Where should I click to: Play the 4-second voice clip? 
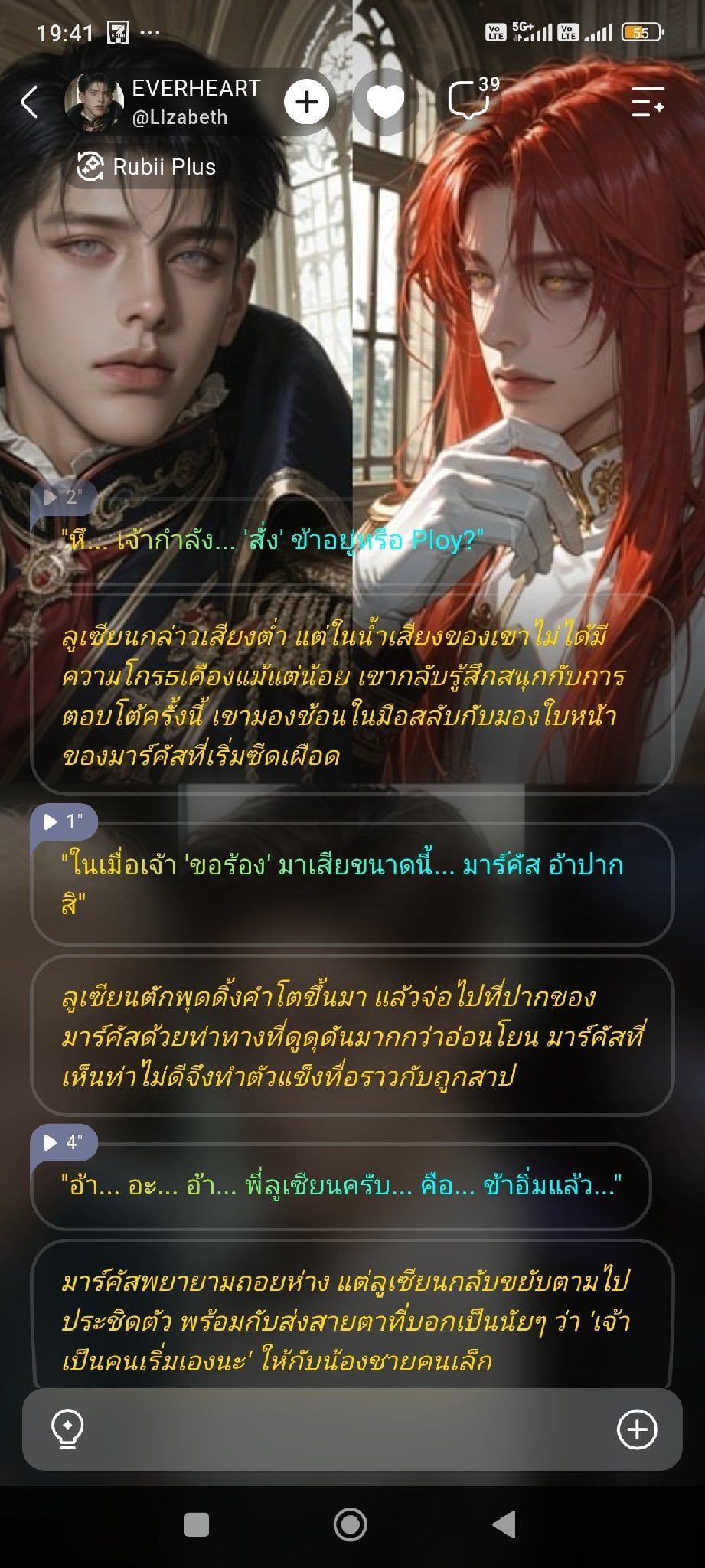click(x=63, y=1142)
